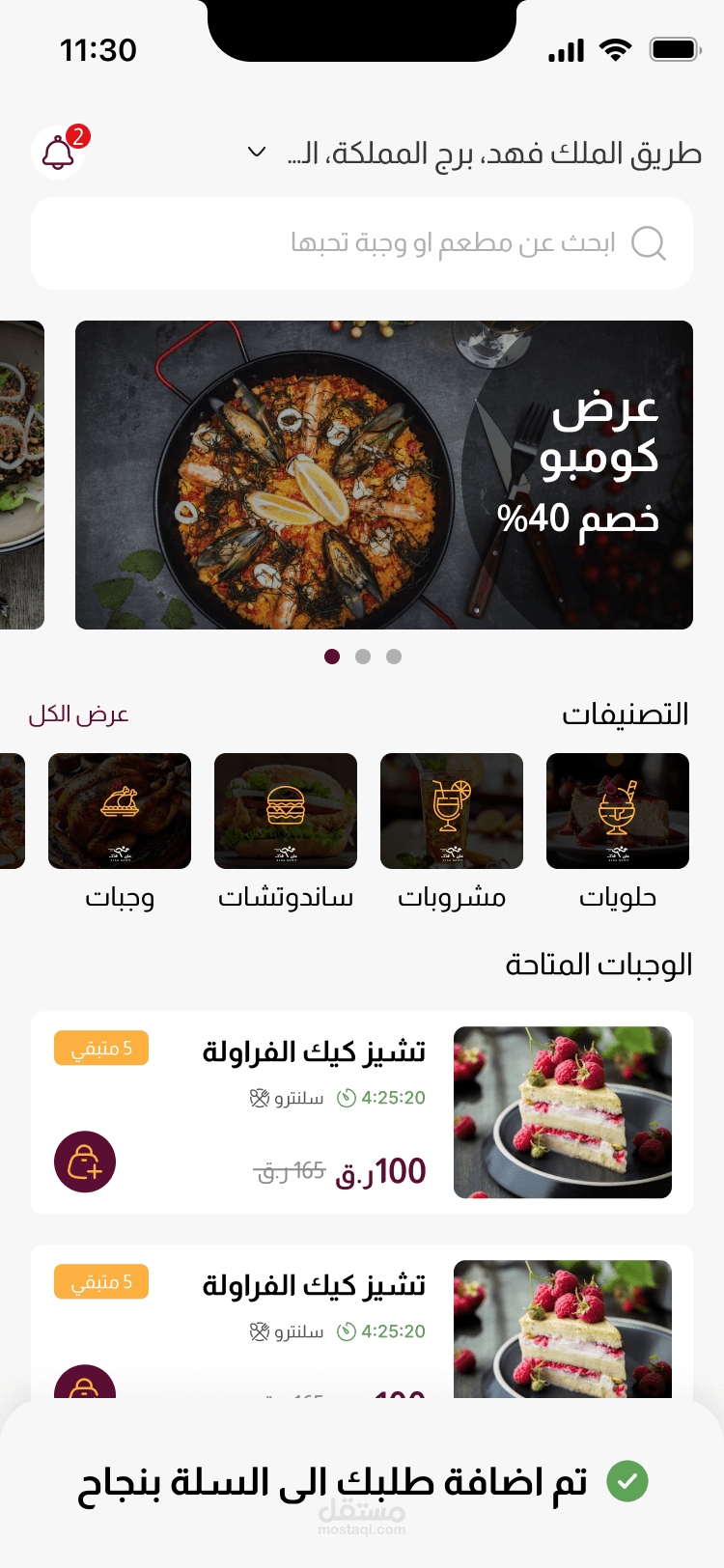Select the حلويات desserts category icon
The height and width of the screenshot is (1568, 724).
[617, 811]
